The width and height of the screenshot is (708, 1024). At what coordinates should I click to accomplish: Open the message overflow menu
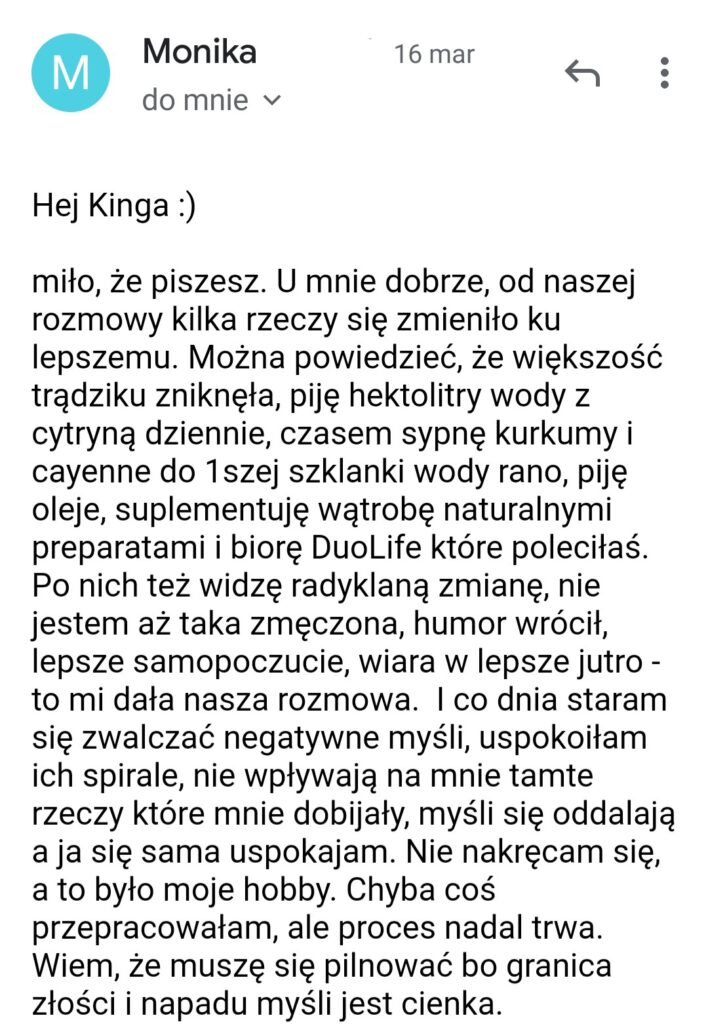(x=665, y=72)
